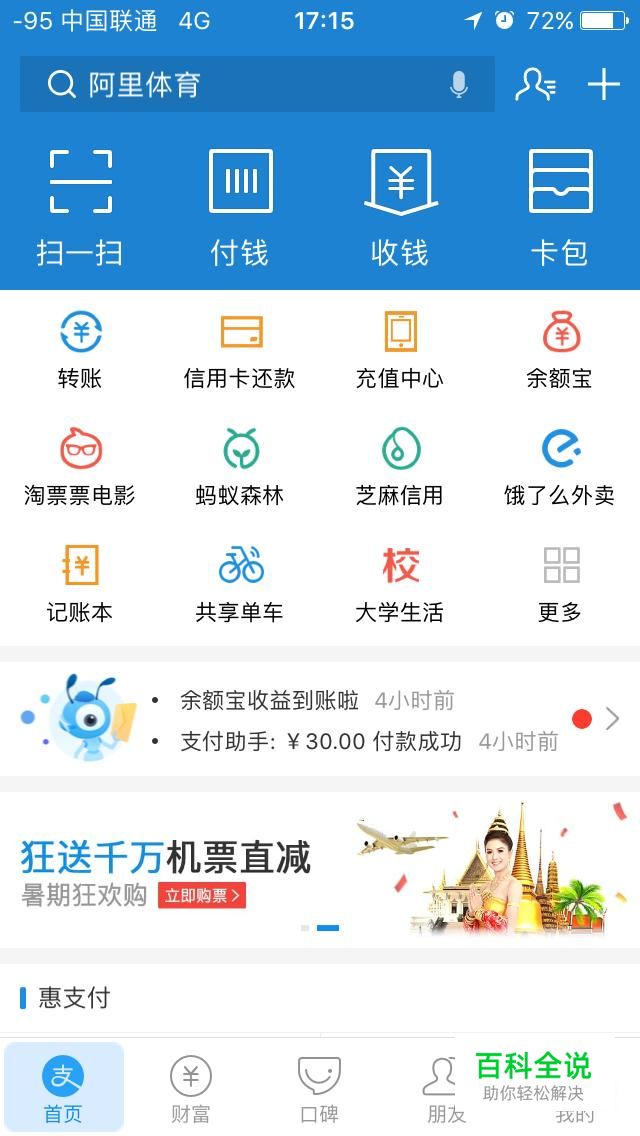Viewport: 640px width, 1136px height.
Task: Open 余额宝
Action: click(x=560, y=349)
